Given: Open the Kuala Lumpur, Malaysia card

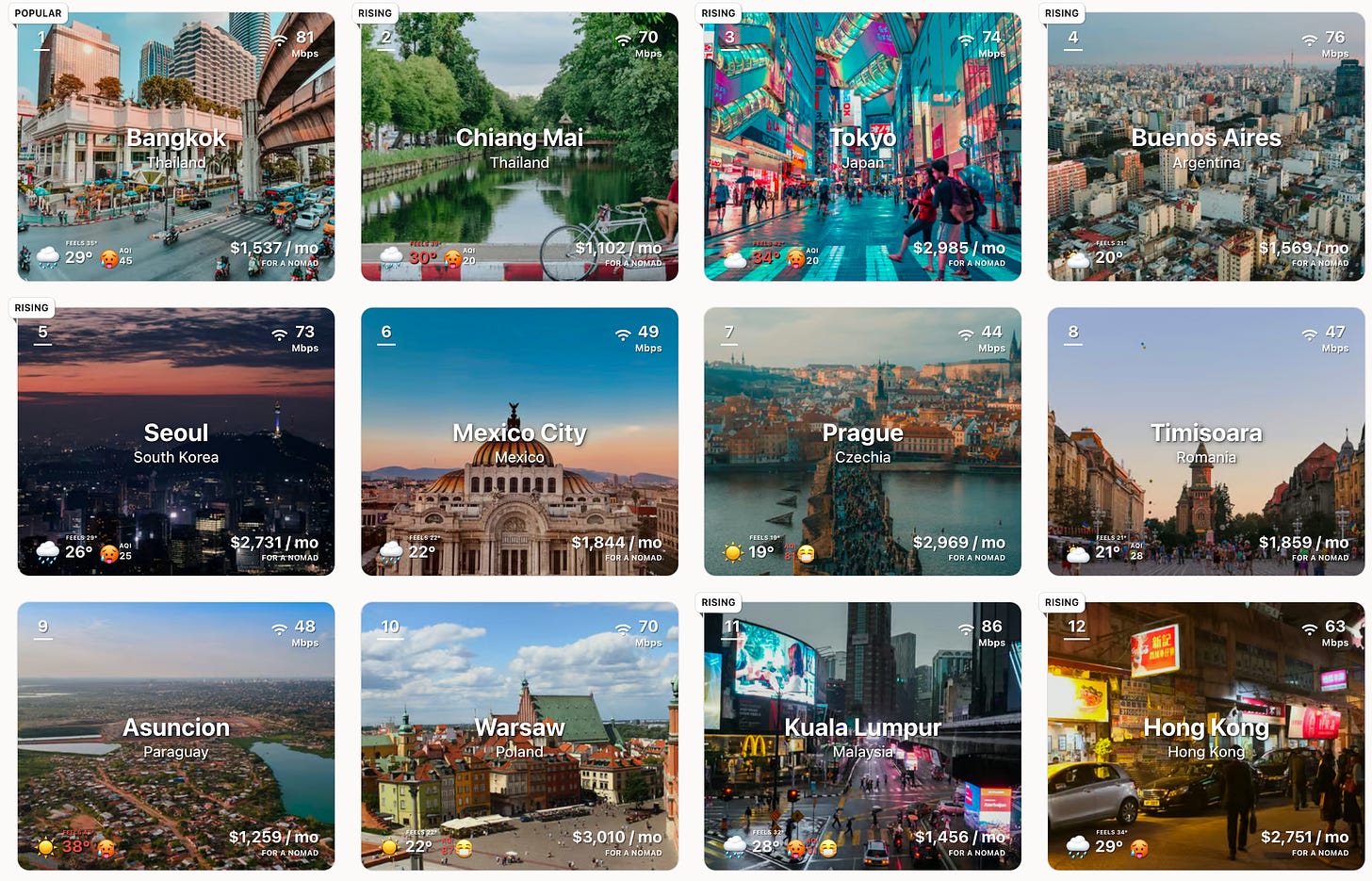Looking at the screenshot, I should [862, 736].
